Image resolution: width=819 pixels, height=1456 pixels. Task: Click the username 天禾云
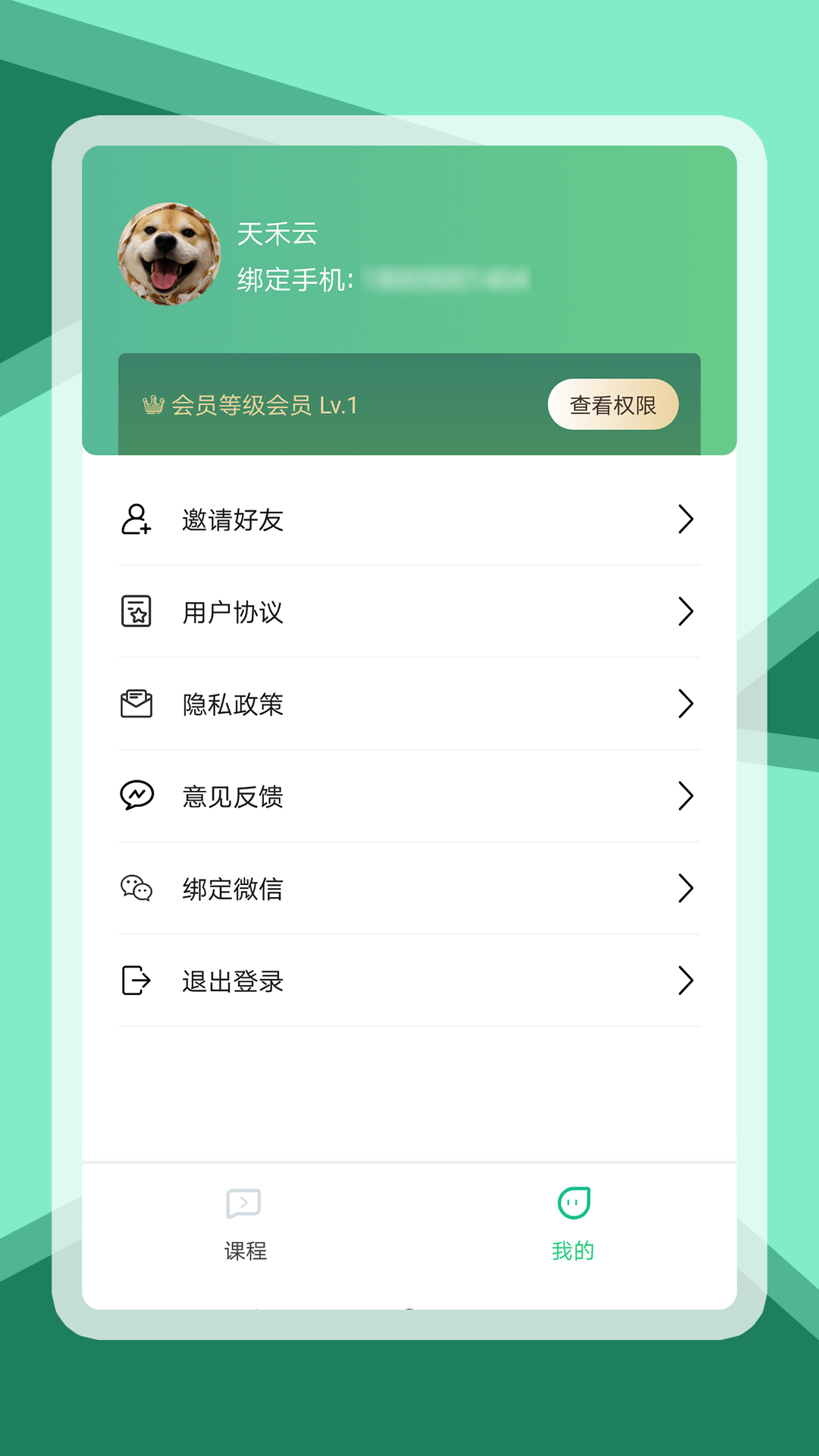[278, 234]
